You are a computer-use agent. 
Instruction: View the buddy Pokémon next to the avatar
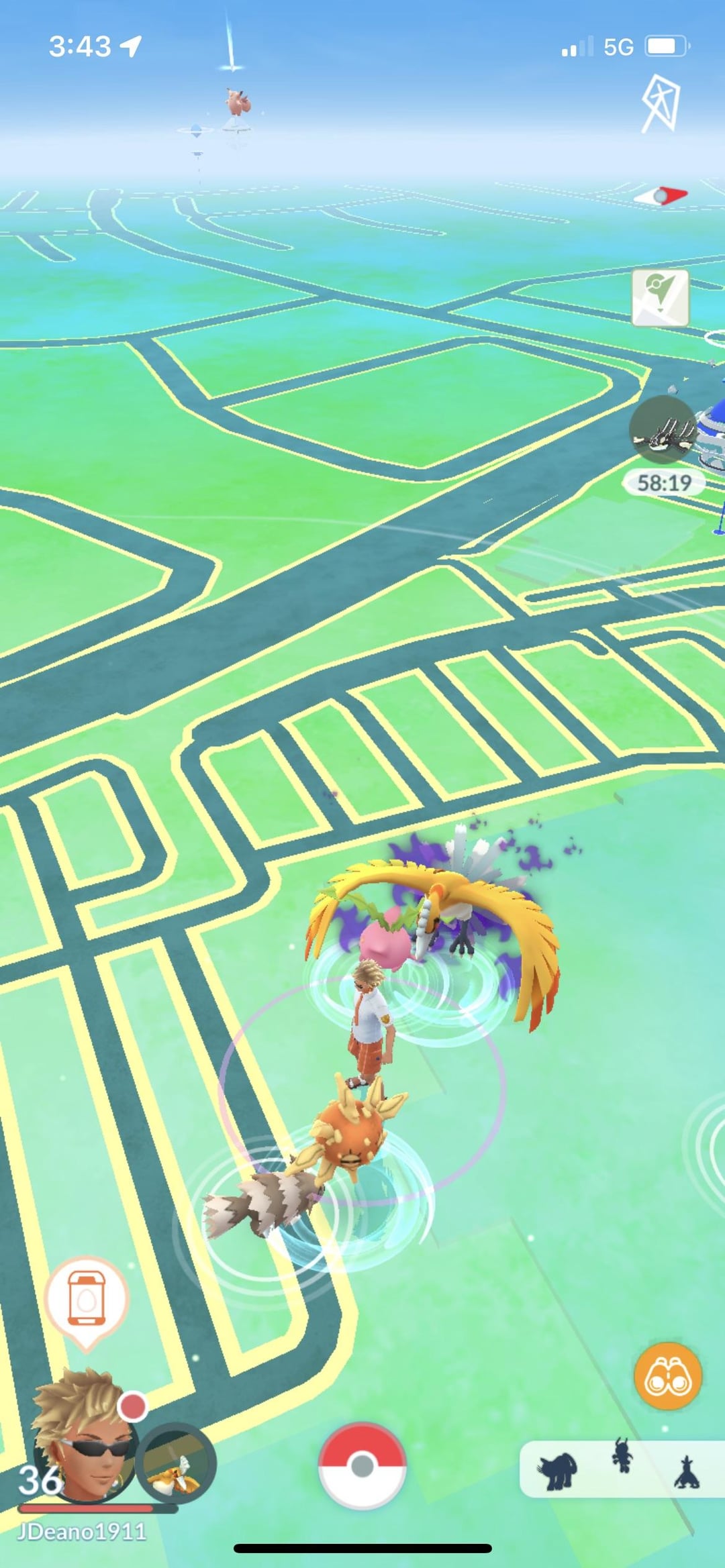click(176, 1463)
